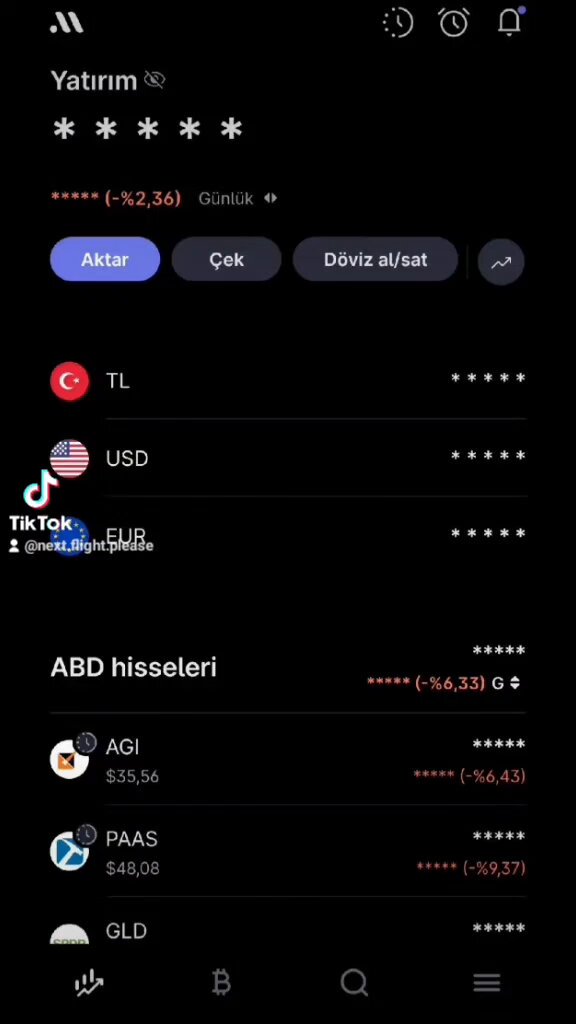
Task: Open the TL balance row
Action: click(x=288, y=380)
